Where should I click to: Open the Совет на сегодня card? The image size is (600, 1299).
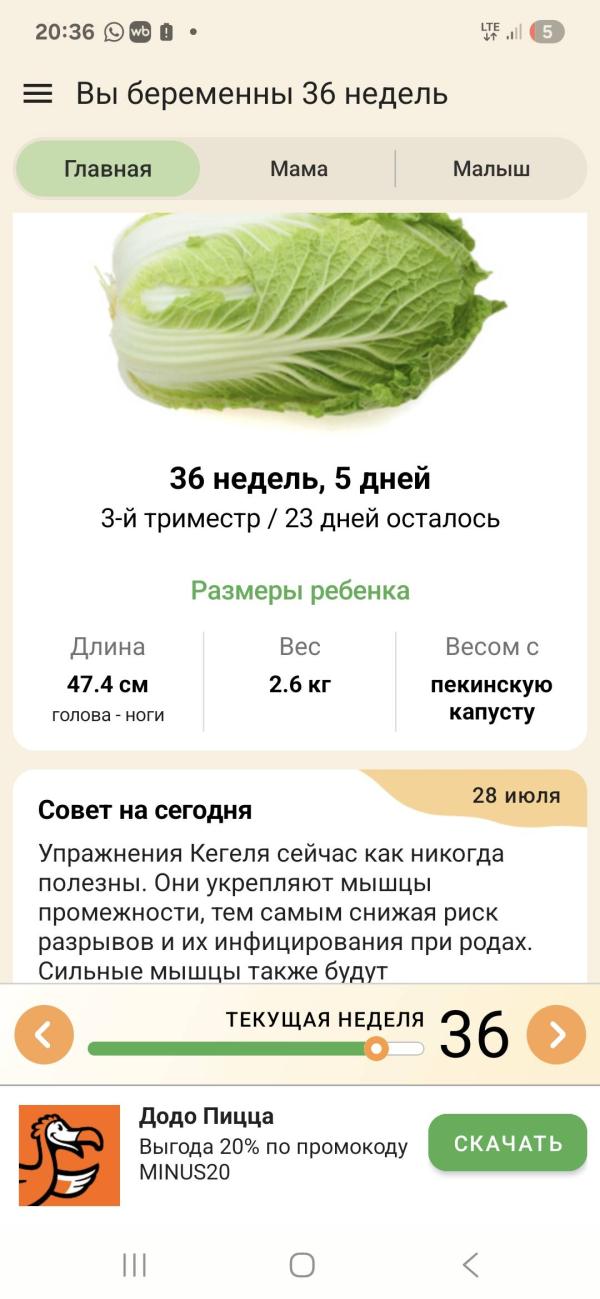(299, 880)
